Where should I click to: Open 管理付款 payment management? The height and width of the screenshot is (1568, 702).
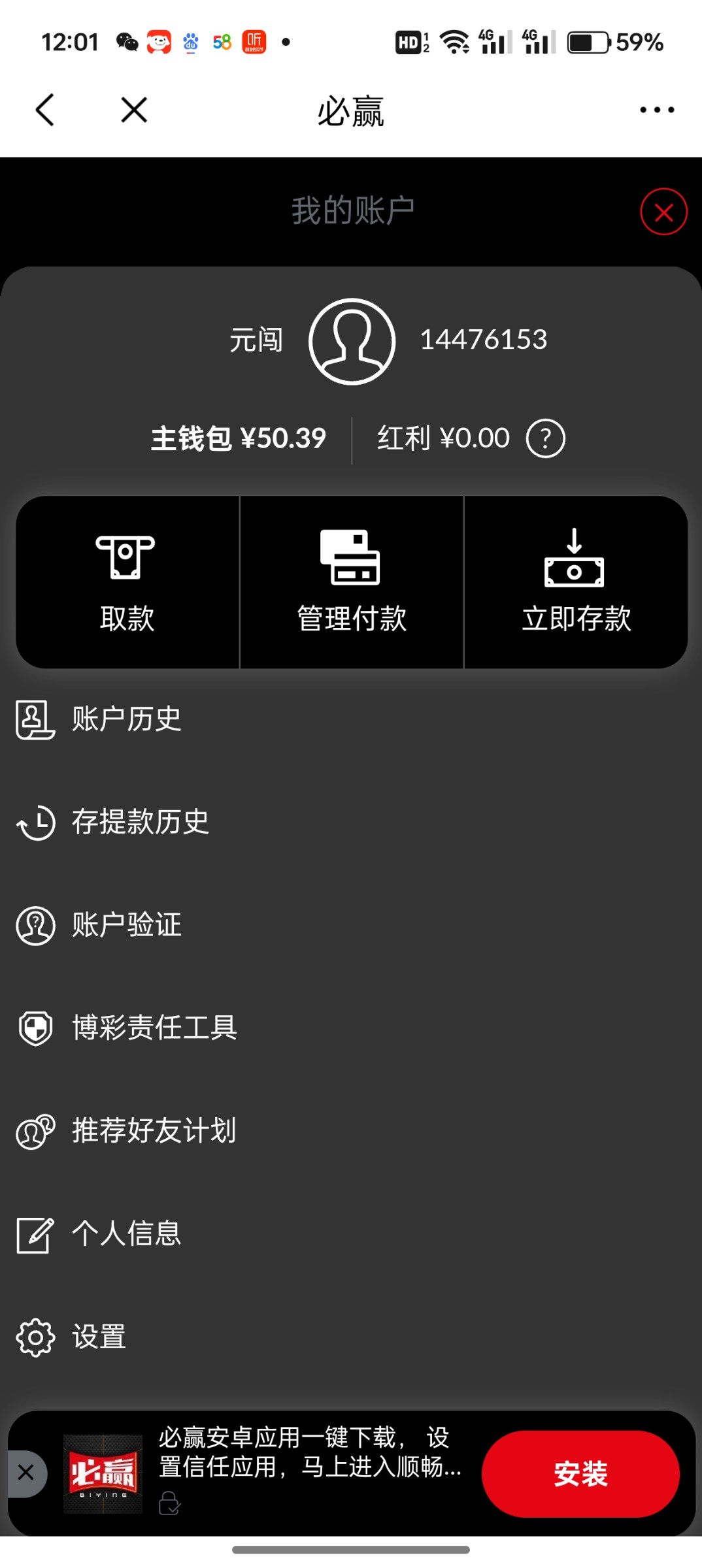click(352, 582)
